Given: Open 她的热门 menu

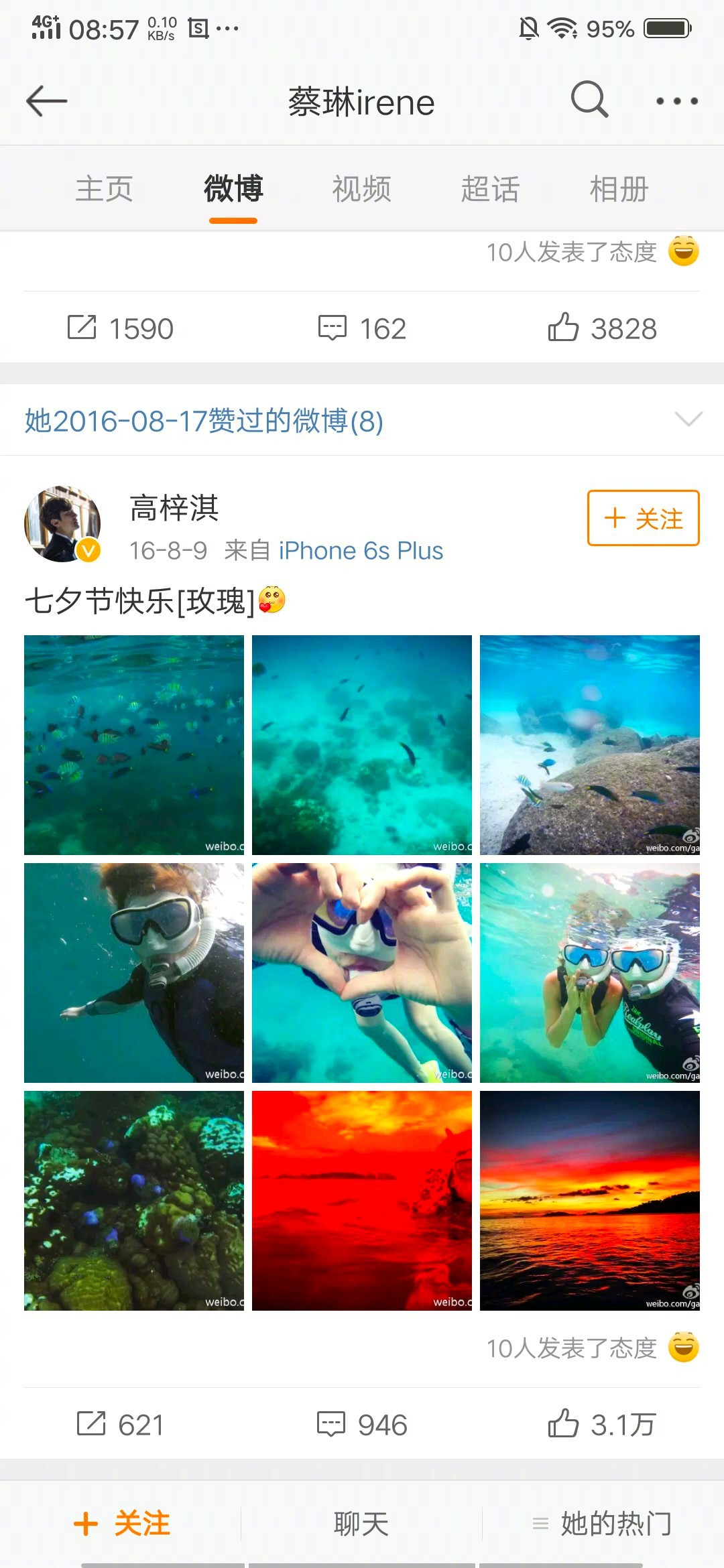Looking at the screenshot, I should point(603,1524).
